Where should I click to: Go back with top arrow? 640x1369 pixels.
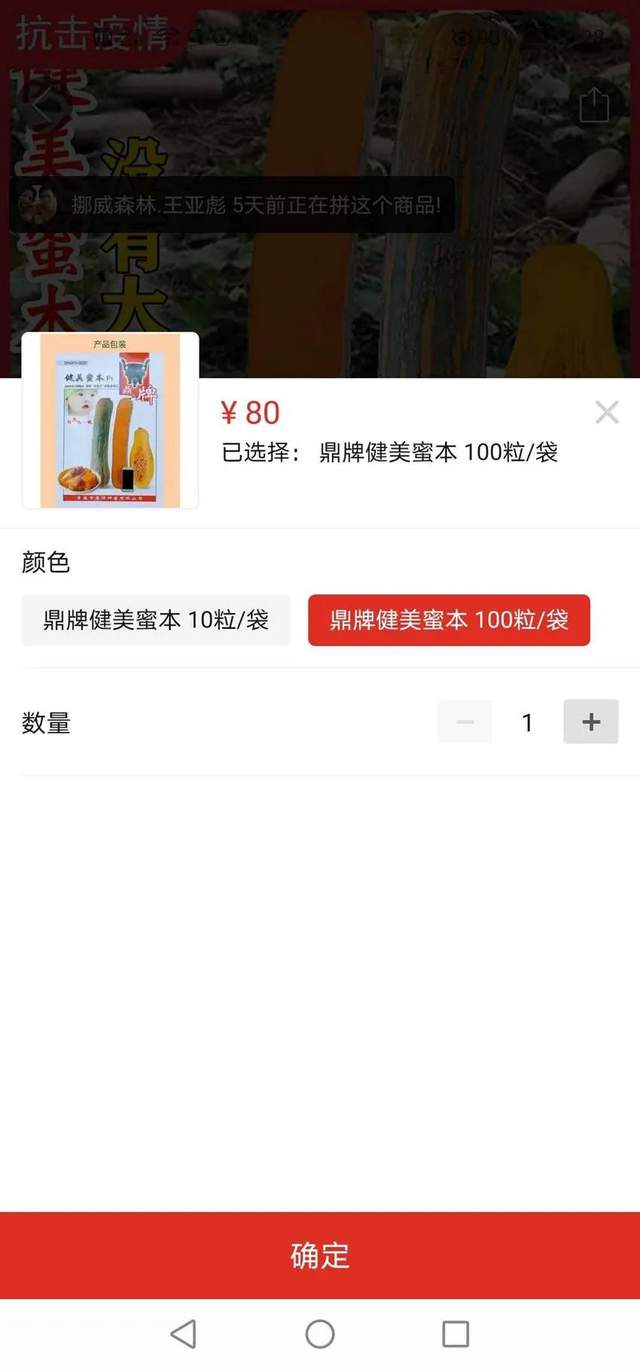point(41,105)
